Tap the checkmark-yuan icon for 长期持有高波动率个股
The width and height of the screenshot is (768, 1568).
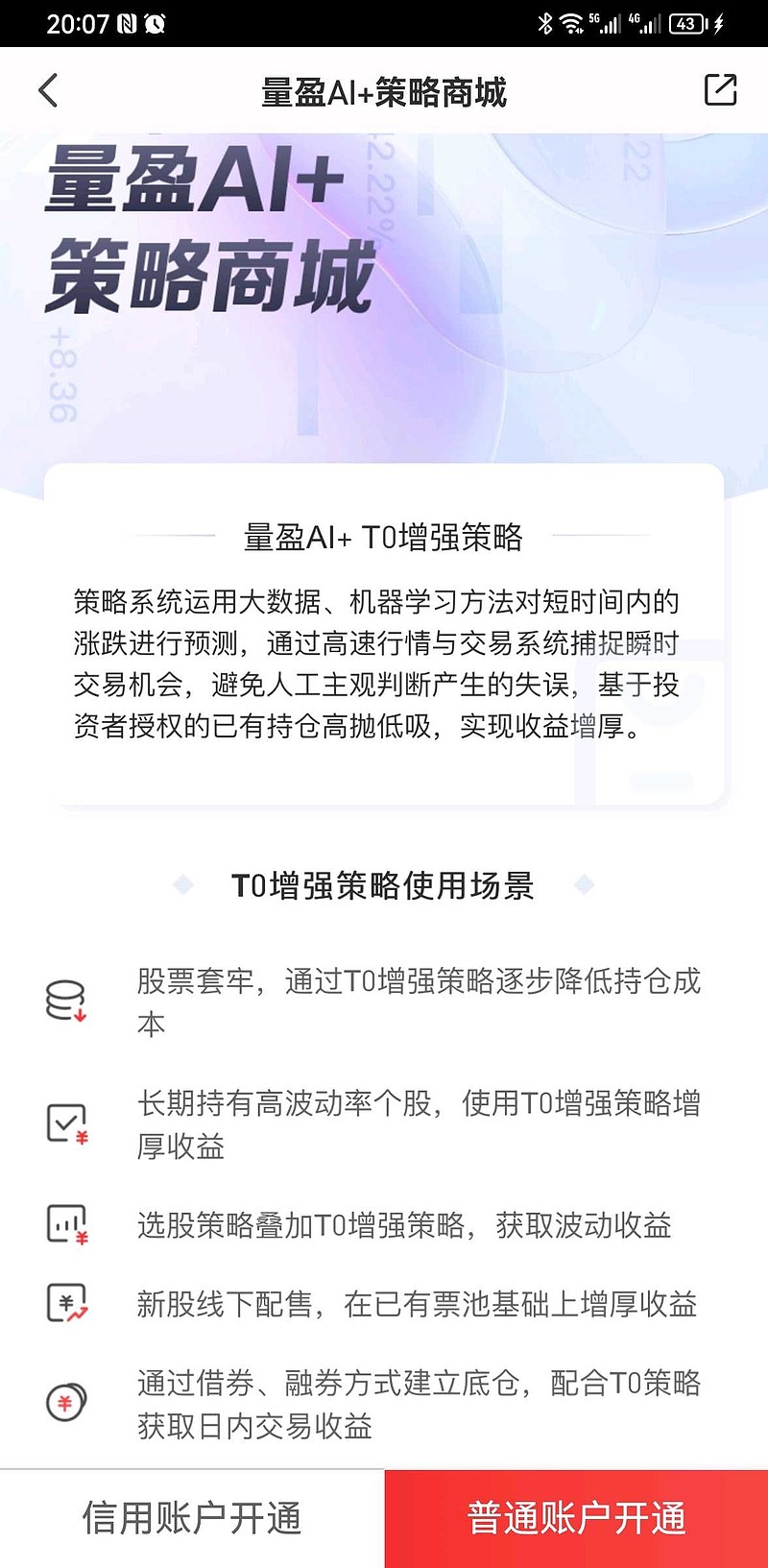[x=64, y=1123]
